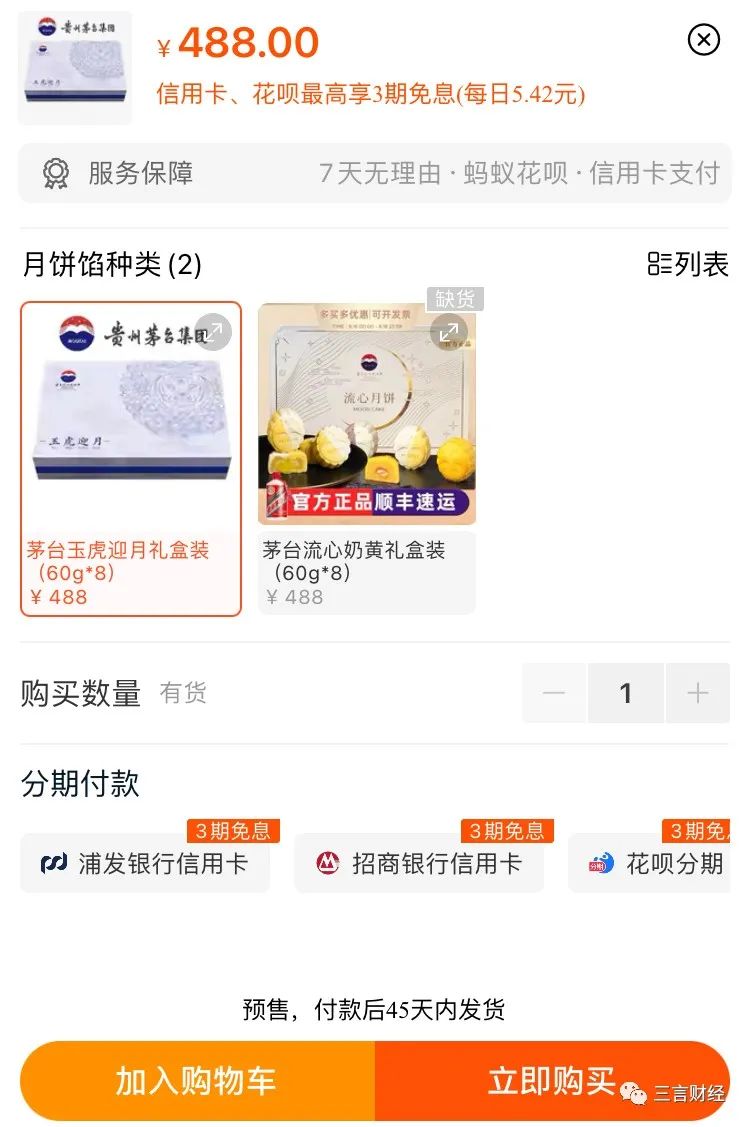
Task: Increase purchase quantity with plus button
Action: (x=698, y=693)
